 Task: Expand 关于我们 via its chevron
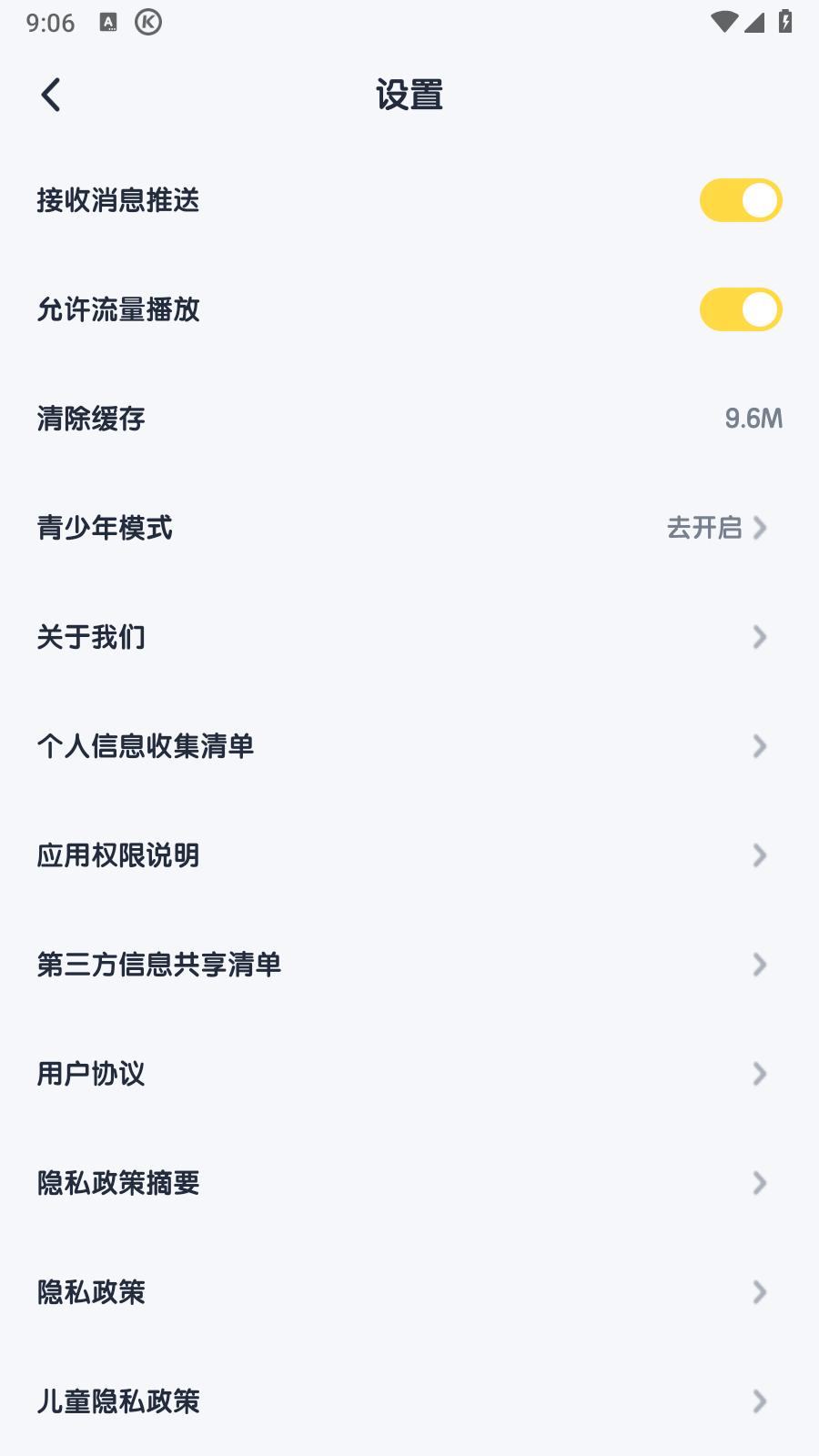click(761, 637)
